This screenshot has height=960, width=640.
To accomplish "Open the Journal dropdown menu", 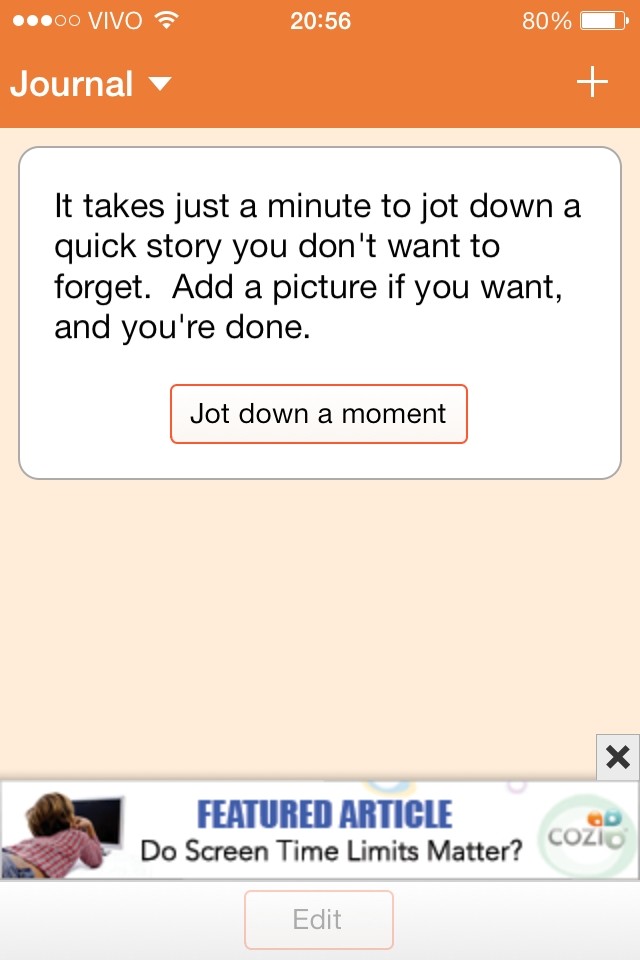I will [x=91, y=84].
